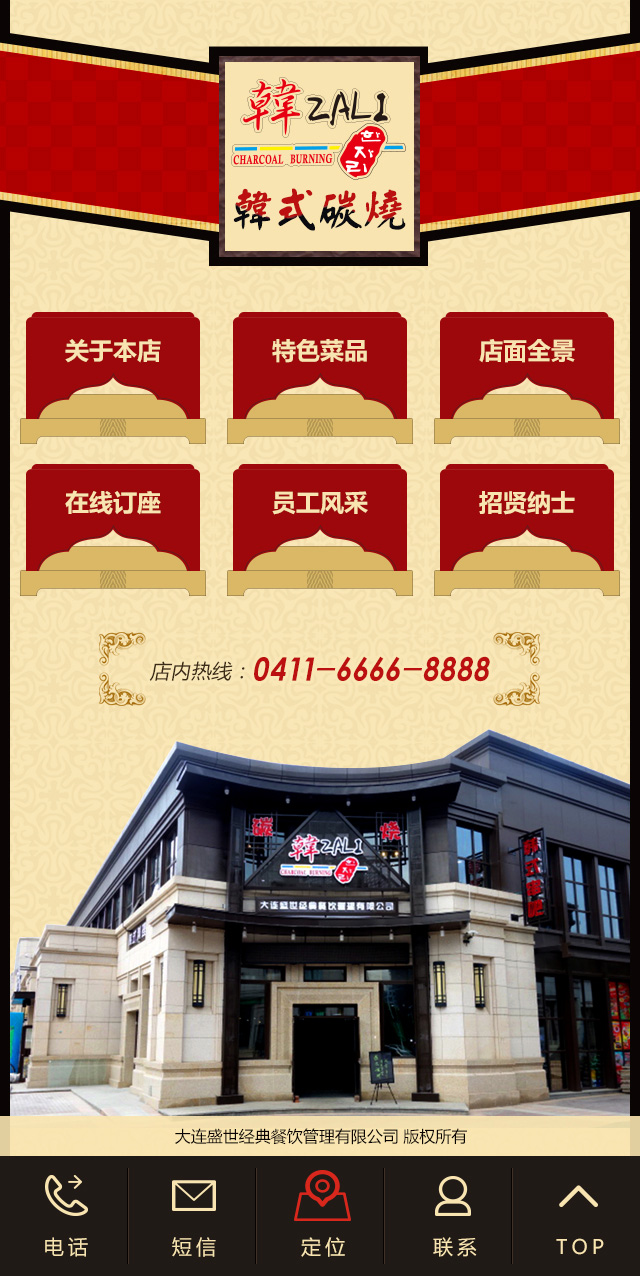Call the hotline 0411-6666-8888
The image size is (640, 1276).
point(371,670)
